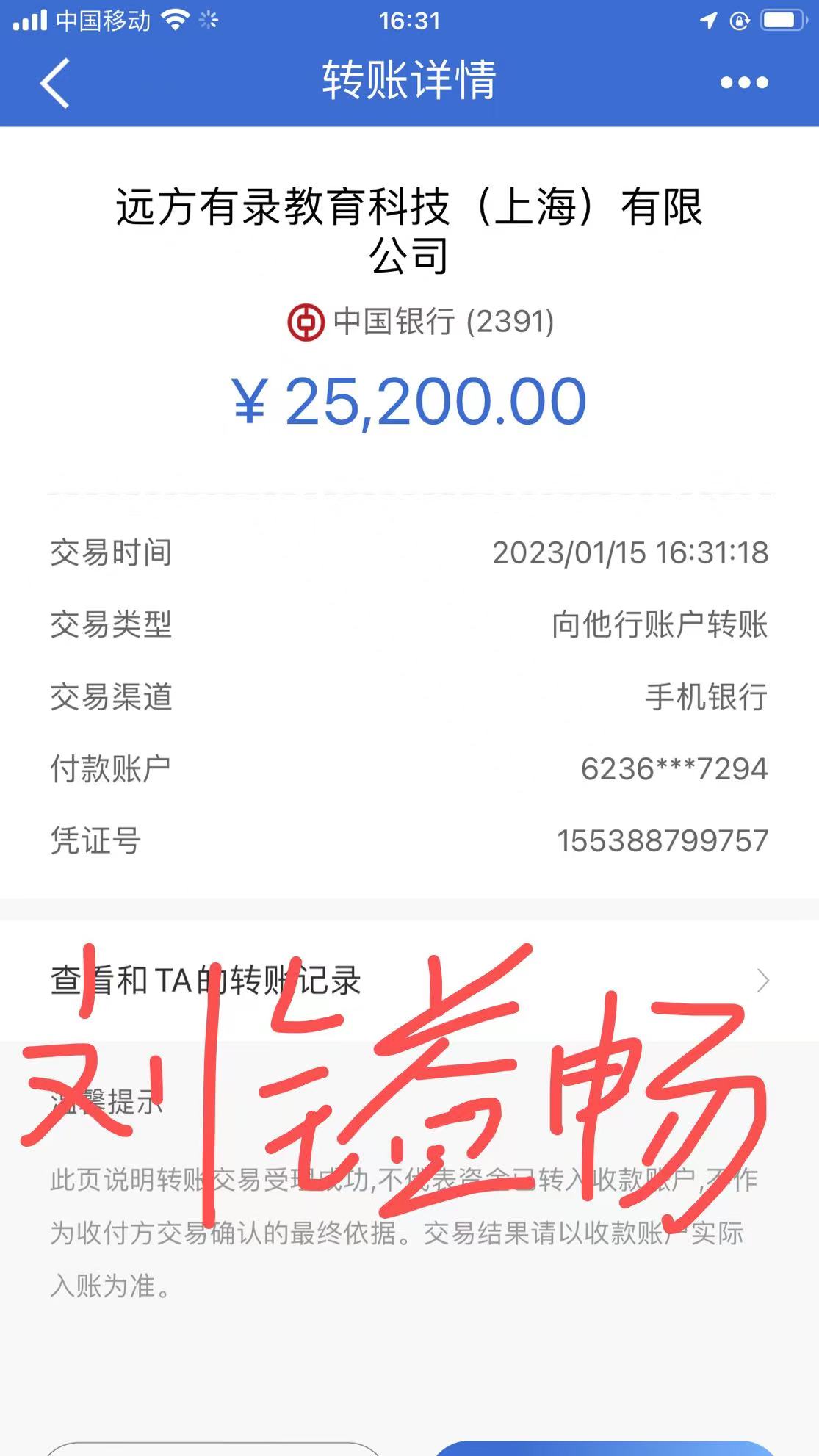This screenshot has height=1456, width=819.
Task: Open 查看和TA的转账记录 row
Action: click(408, 980)
